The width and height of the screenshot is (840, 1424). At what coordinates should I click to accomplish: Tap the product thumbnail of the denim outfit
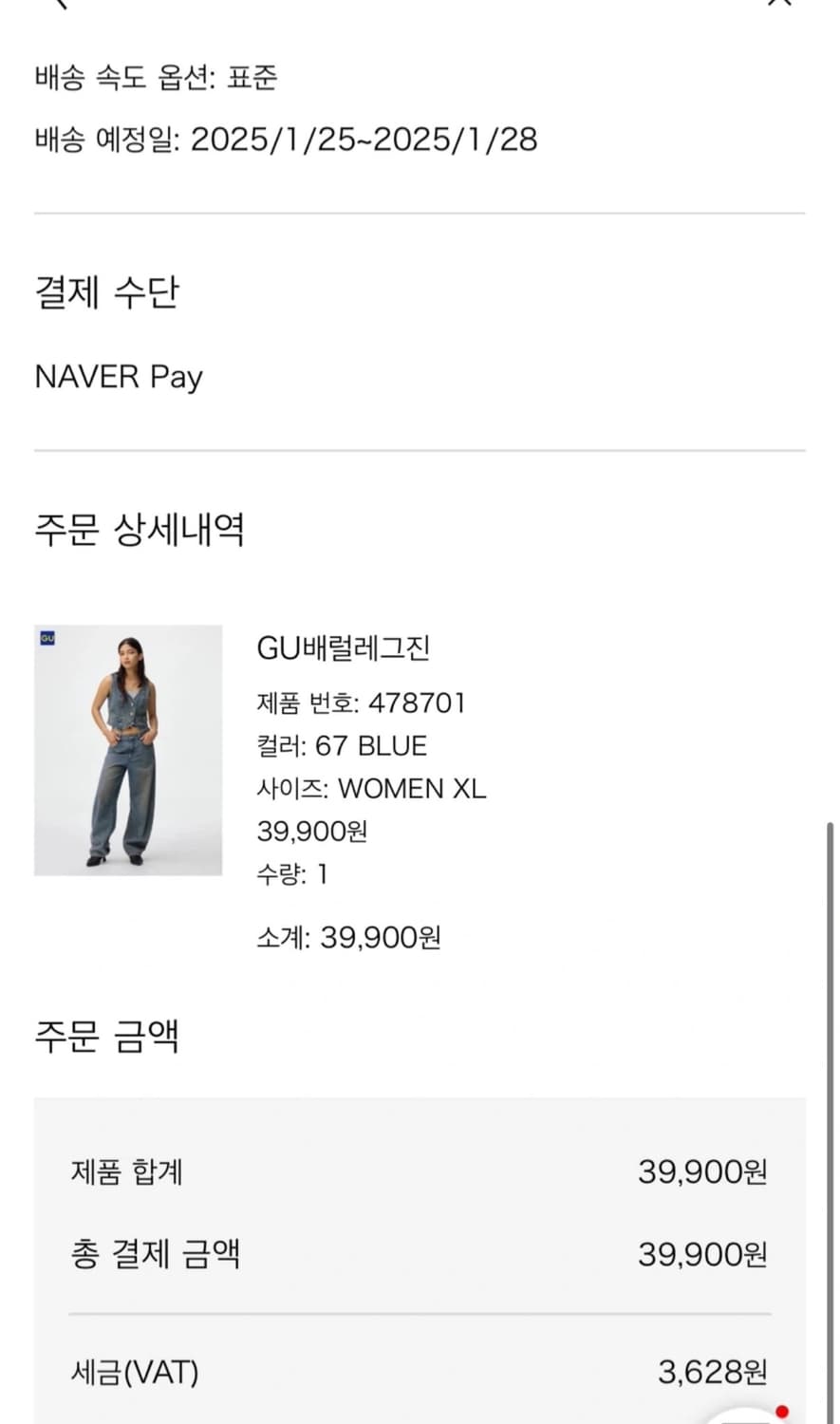128,750
